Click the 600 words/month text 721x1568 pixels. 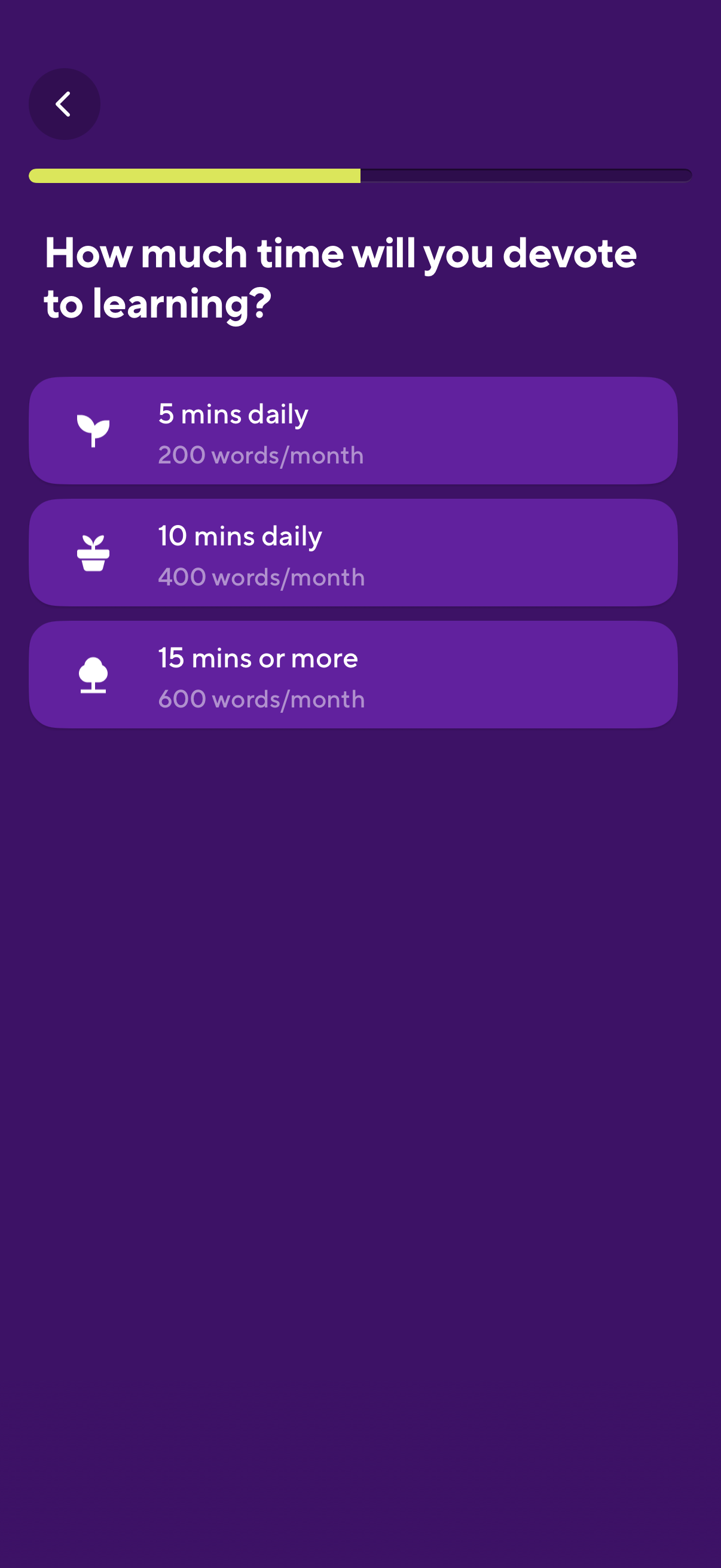tap(261, 698)
